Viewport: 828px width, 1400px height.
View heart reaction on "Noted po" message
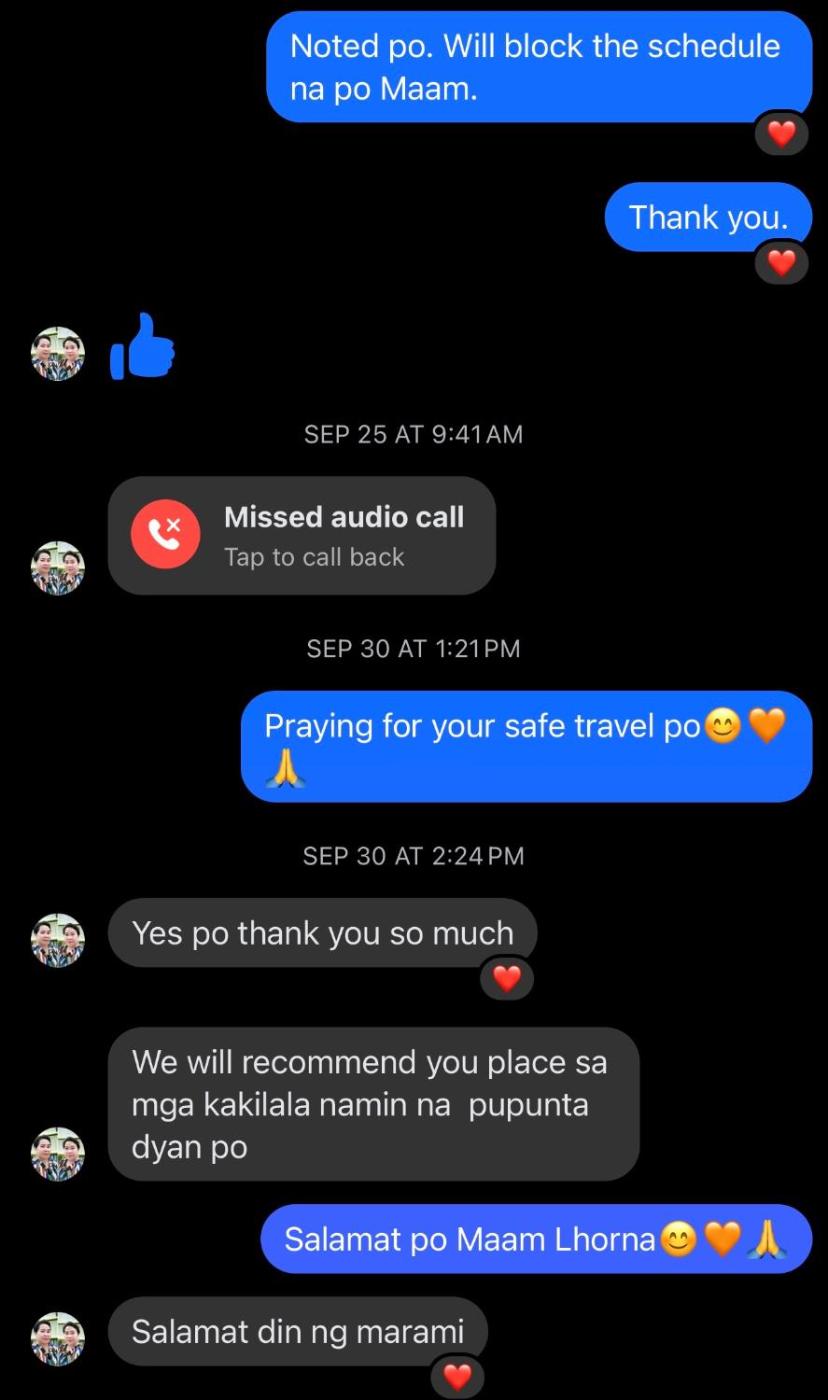(781, 134)
